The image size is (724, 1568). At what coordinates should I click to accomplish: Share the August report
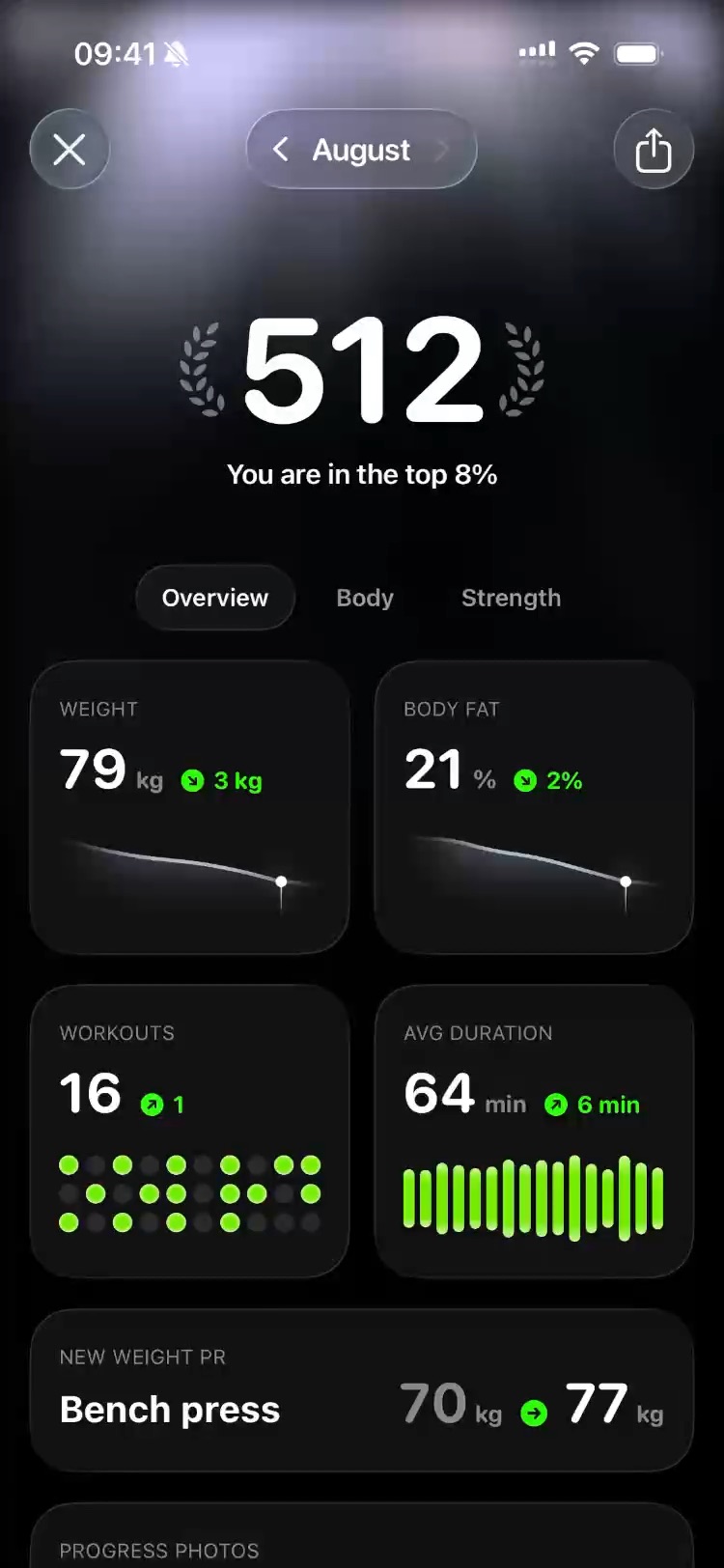654,150
